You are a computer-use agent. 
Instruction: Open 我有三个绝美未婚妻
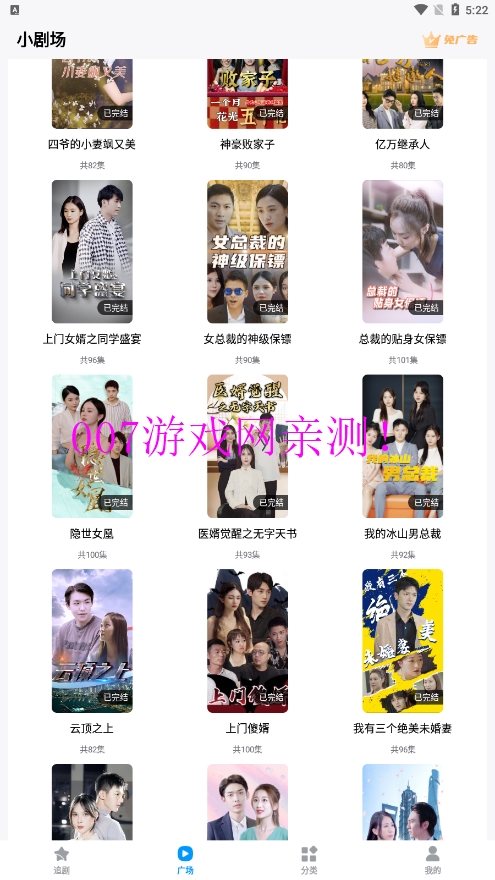coord(402,641)
